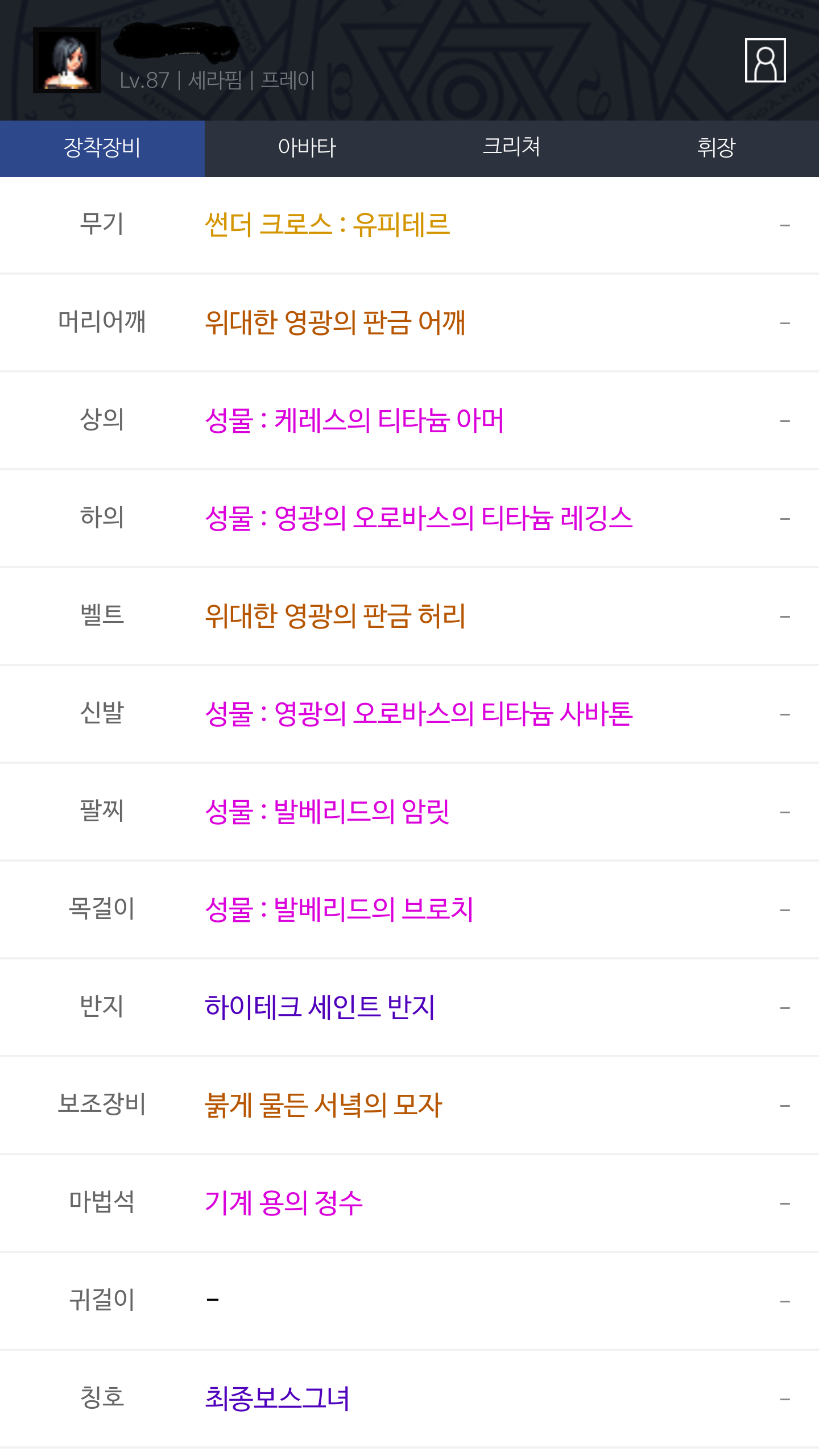
Task: Open weapon item 썬더 크로스 : 유피테르
Action: click(328, 224)
